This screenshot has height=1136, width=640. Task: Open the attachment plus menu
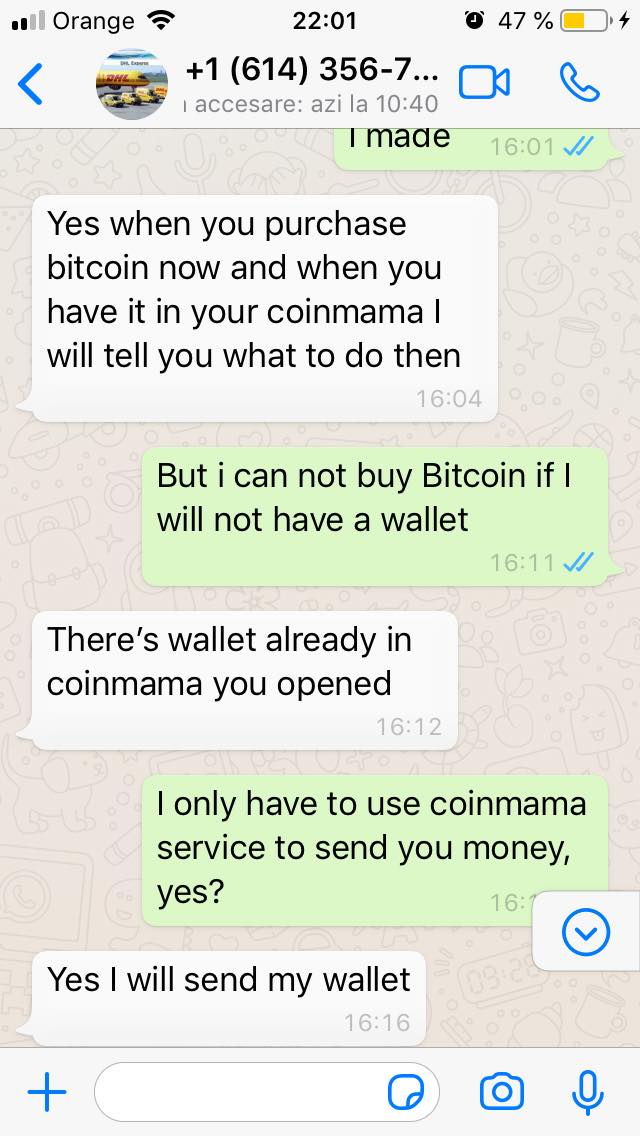coord(47,1091)
